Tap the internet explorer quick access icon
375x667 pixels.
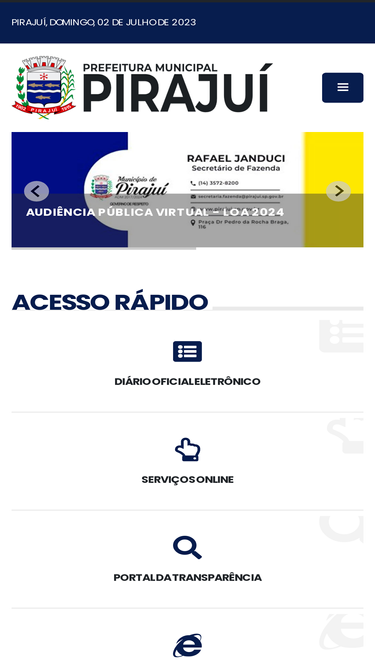[x=187, y=645]
